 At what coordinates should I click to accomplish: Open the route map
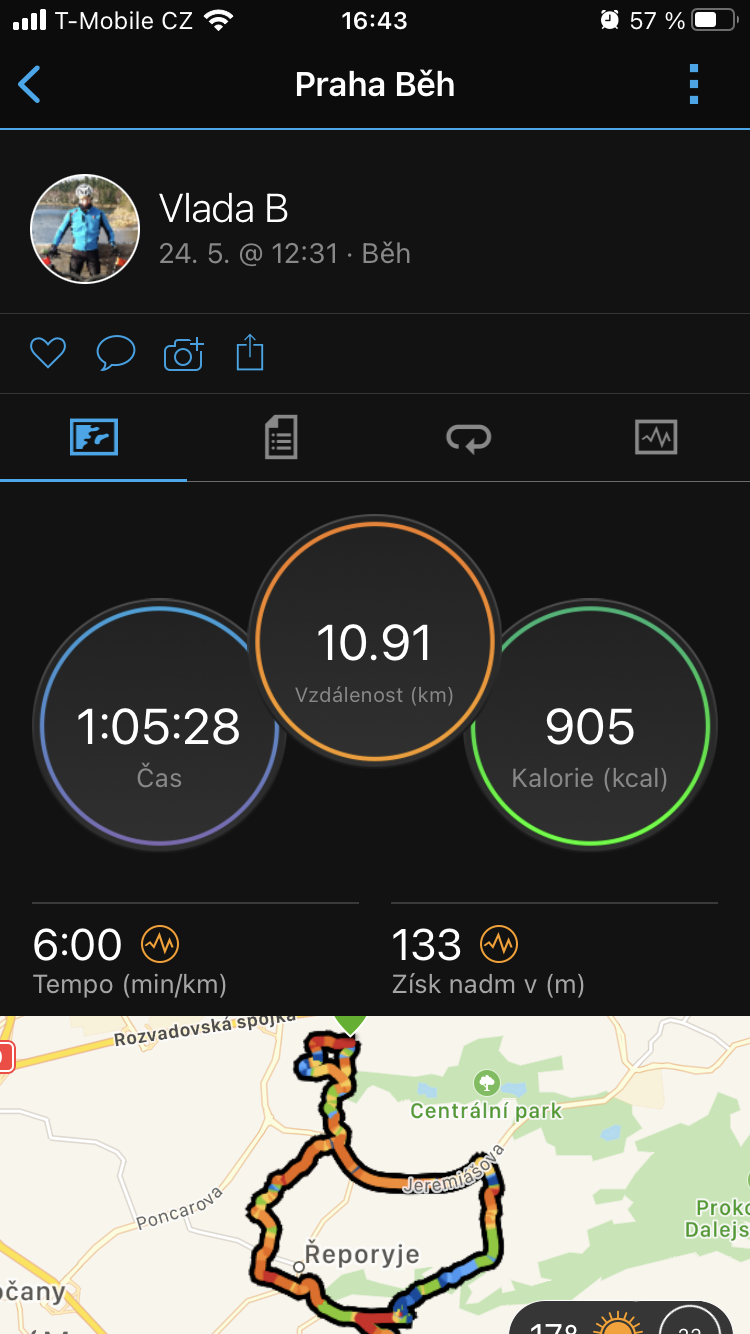coord(375,1175)
